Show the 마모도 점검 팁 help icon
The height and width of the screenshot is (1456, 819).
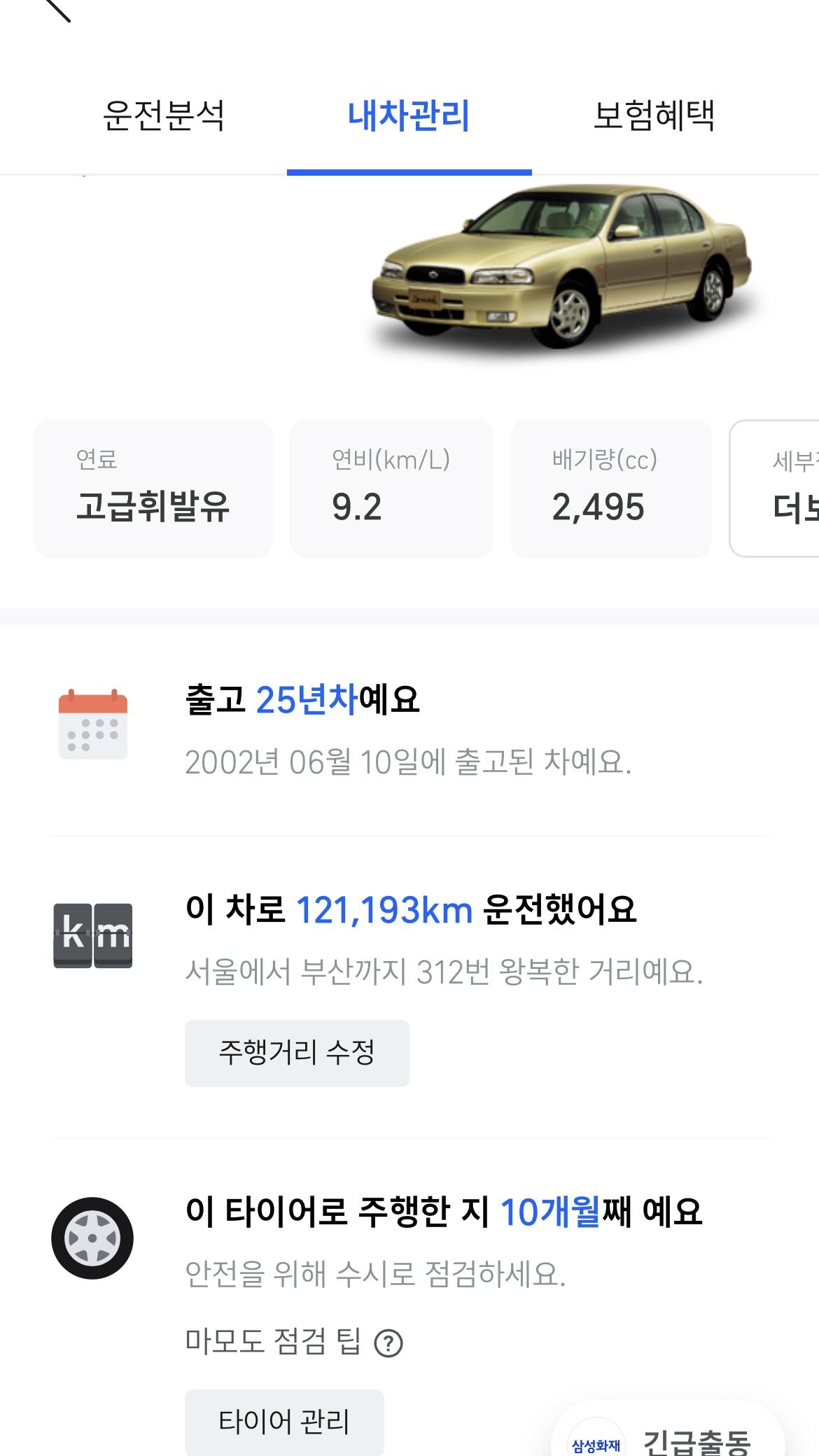click(388, 1343)
